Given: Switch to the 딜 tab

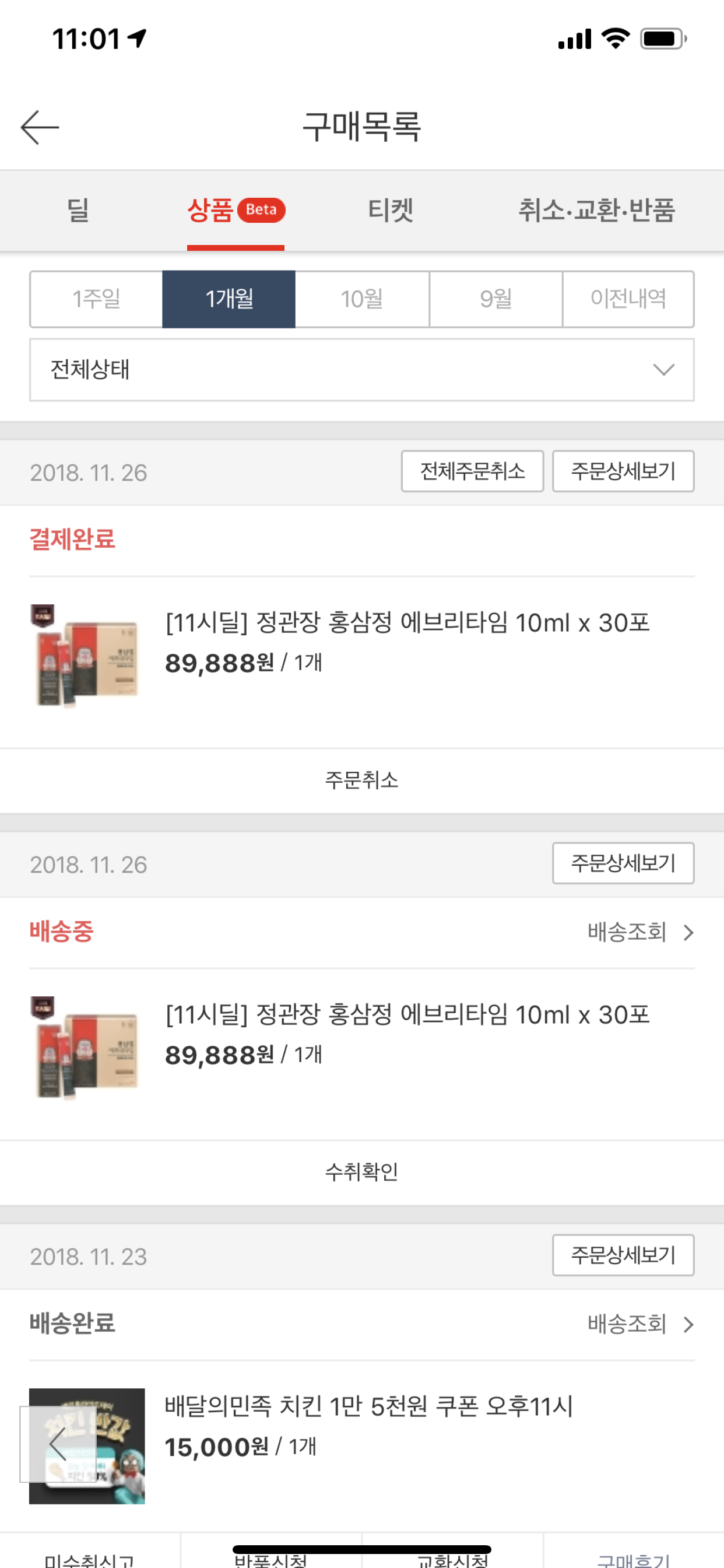Looking at the screenshot, I should 78,210.
